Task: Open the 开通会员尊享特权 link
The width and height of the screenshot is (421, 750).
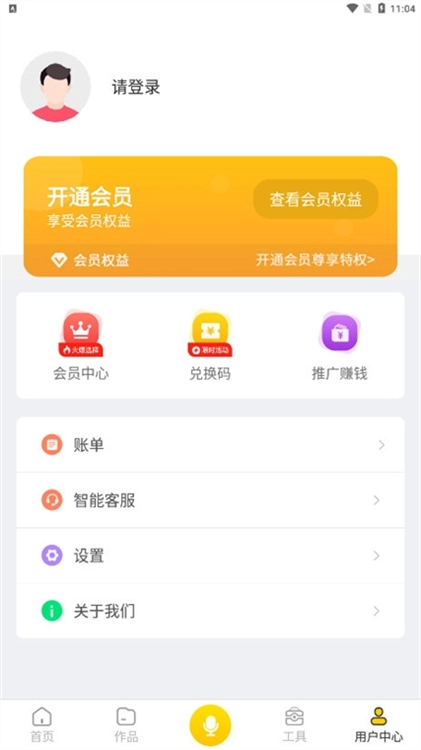Action: [315, 260]
